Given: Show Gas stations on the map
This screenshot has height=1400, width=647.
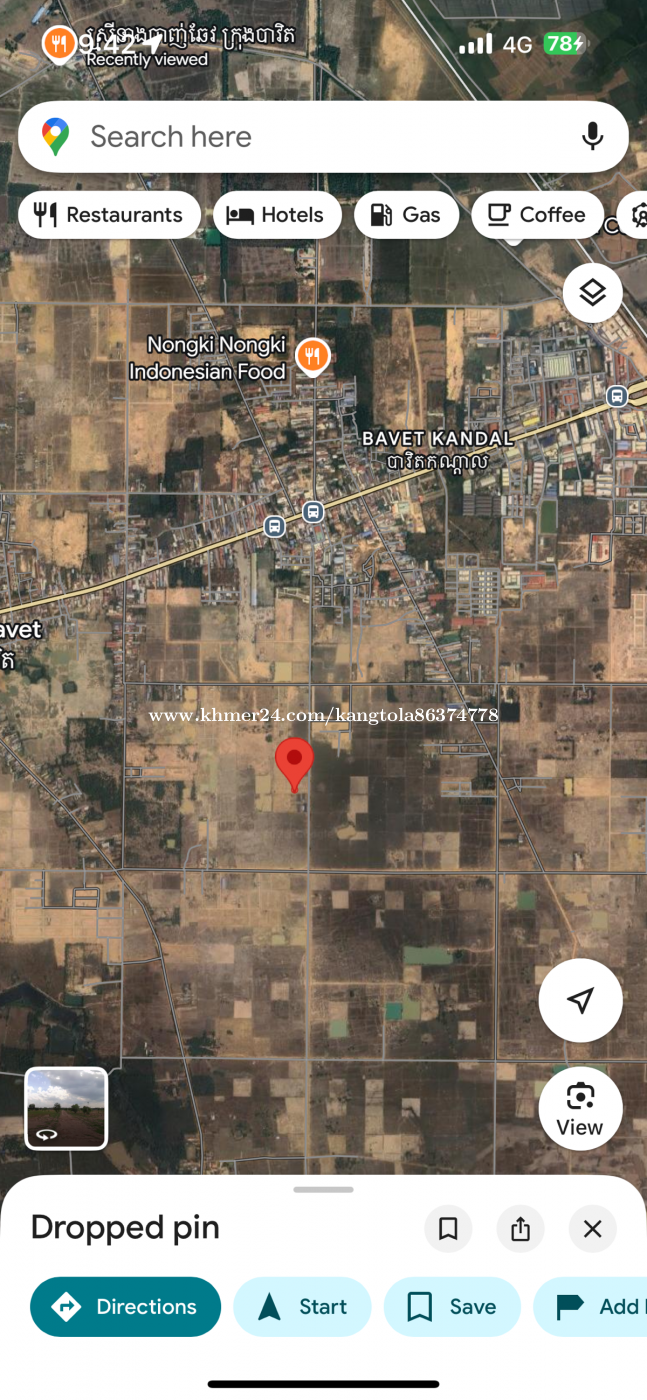Looking at the screenshot, I should [x=406, y=215].
